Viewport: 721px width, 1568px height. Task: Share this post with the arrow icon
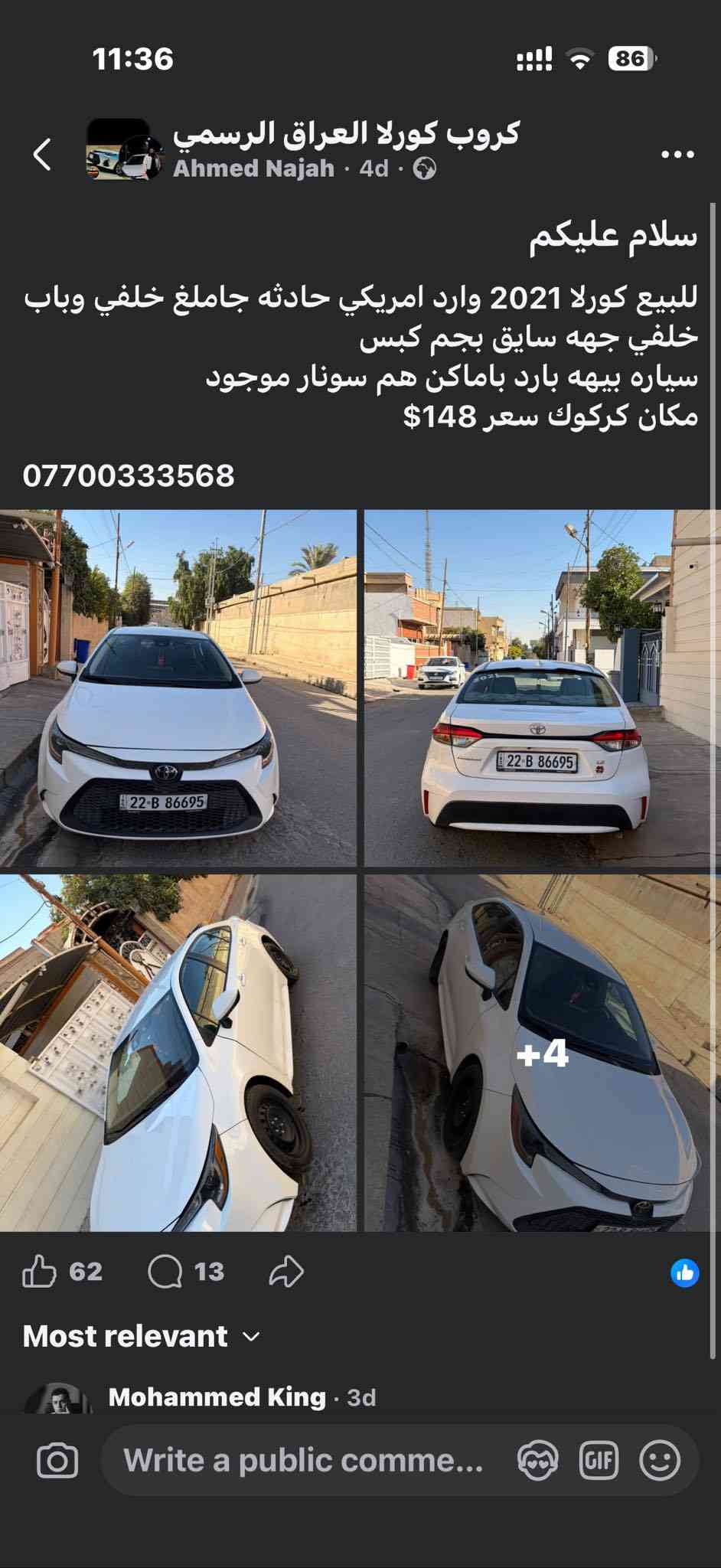coord(287,1272)
